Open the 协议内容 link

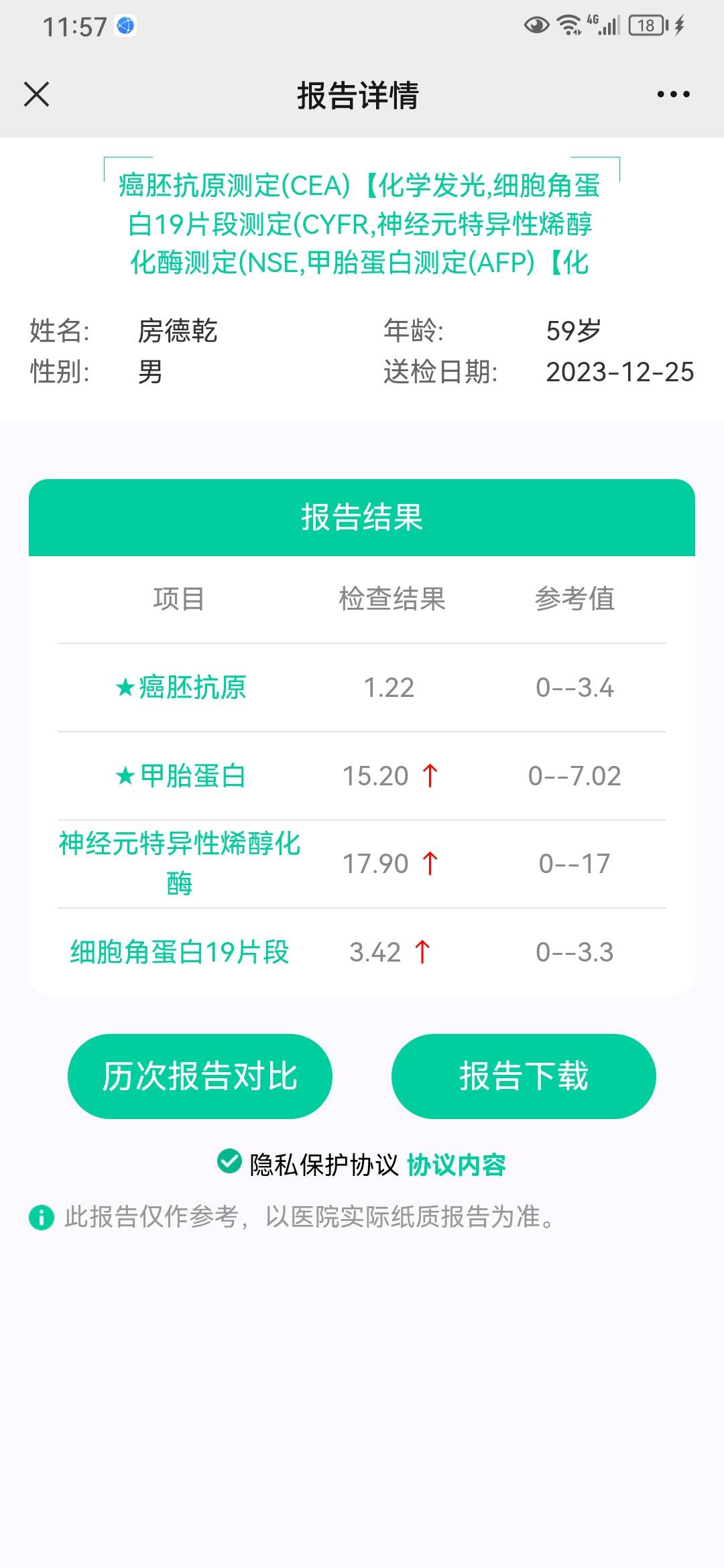[x=457, y=1163]
